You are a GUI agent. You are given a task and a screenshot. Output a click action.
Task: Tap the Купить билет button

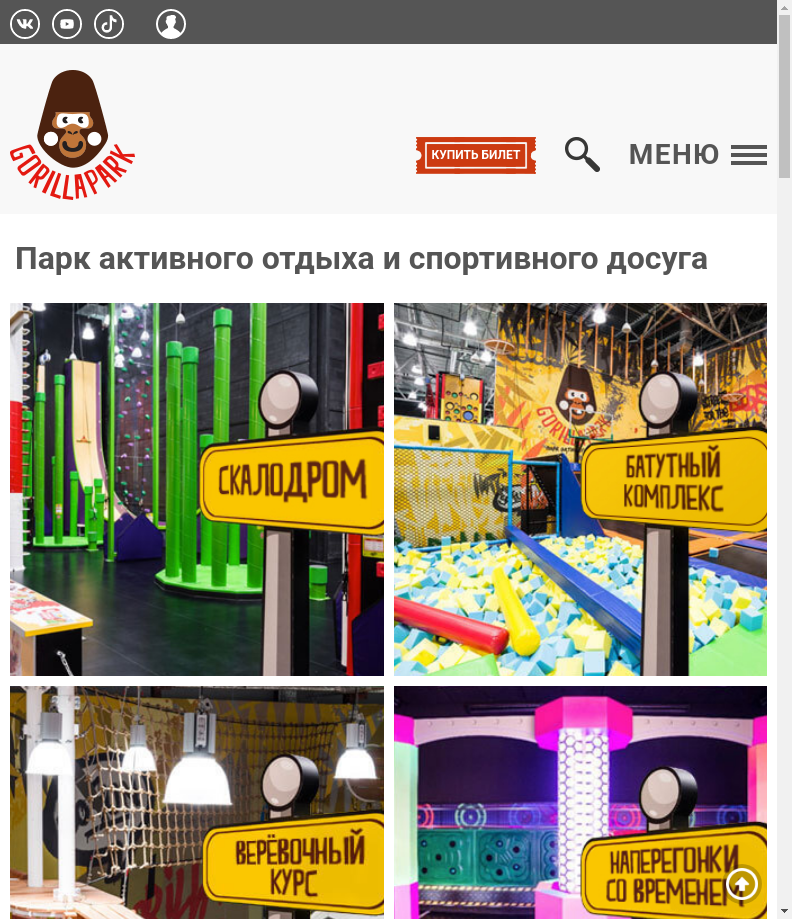[476, 155]
